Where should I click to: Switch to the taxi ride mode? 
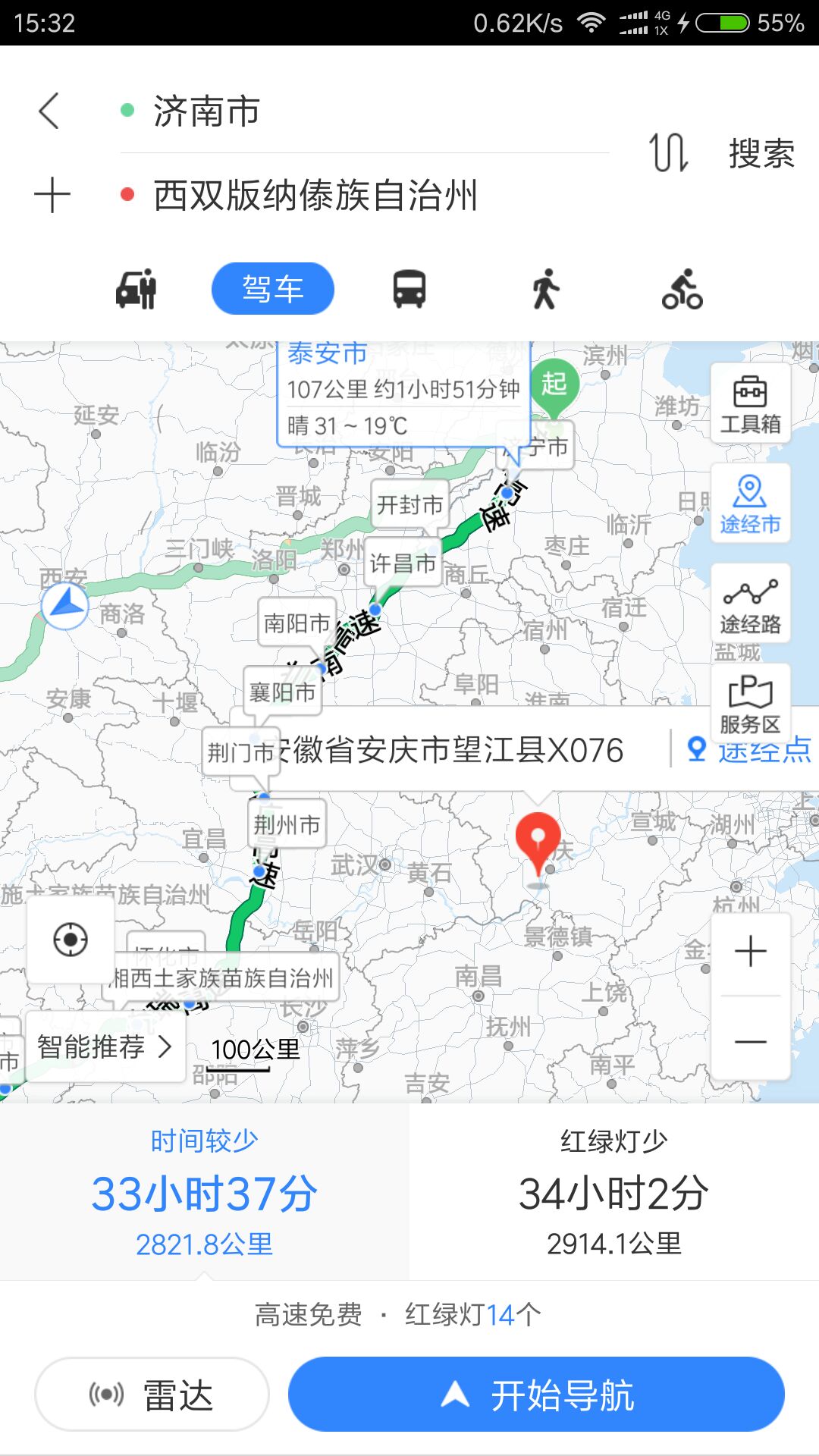pyautogui.click(x=136, y=289)
